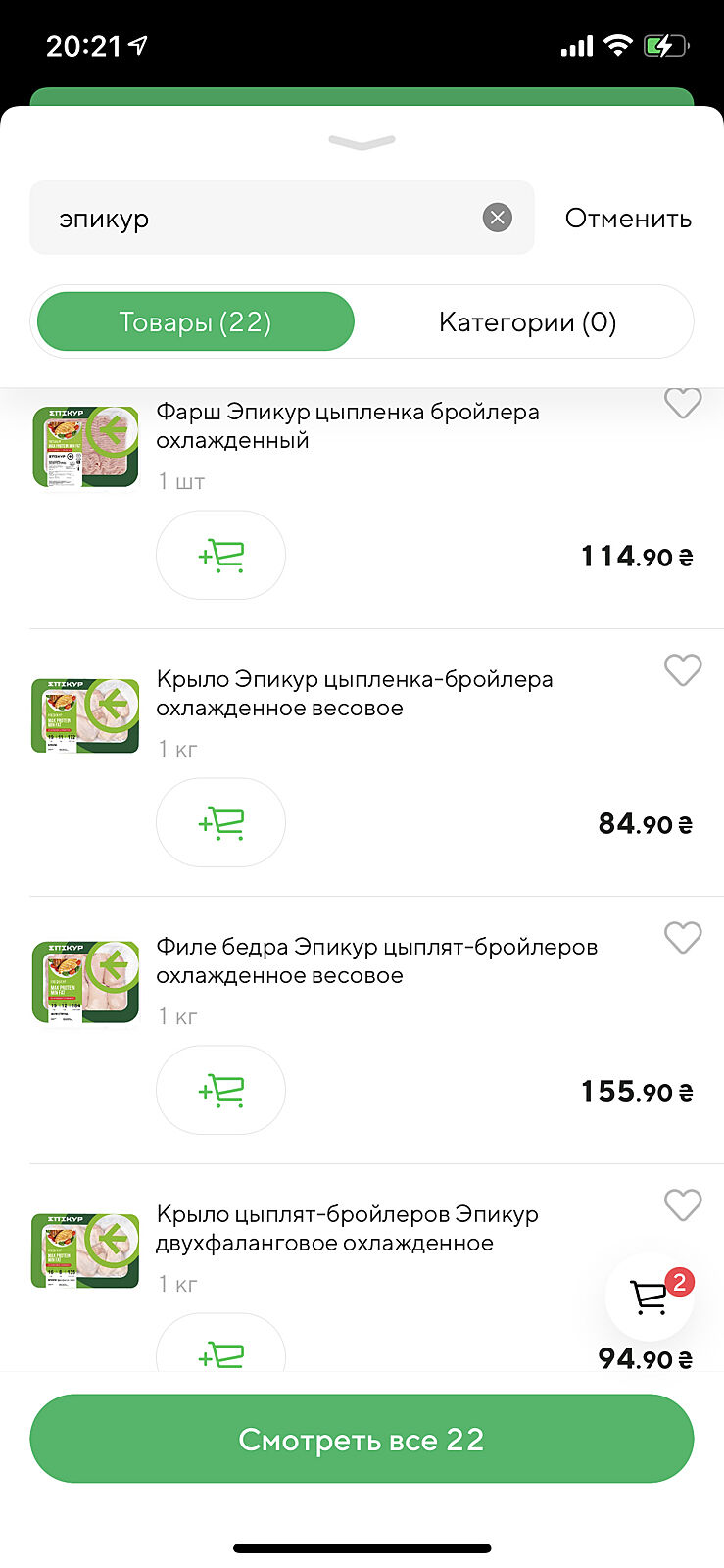Viewport: 724px width, 1568px height.
Task: Open Фарш Эпикур product image
Action: [86, 447]
